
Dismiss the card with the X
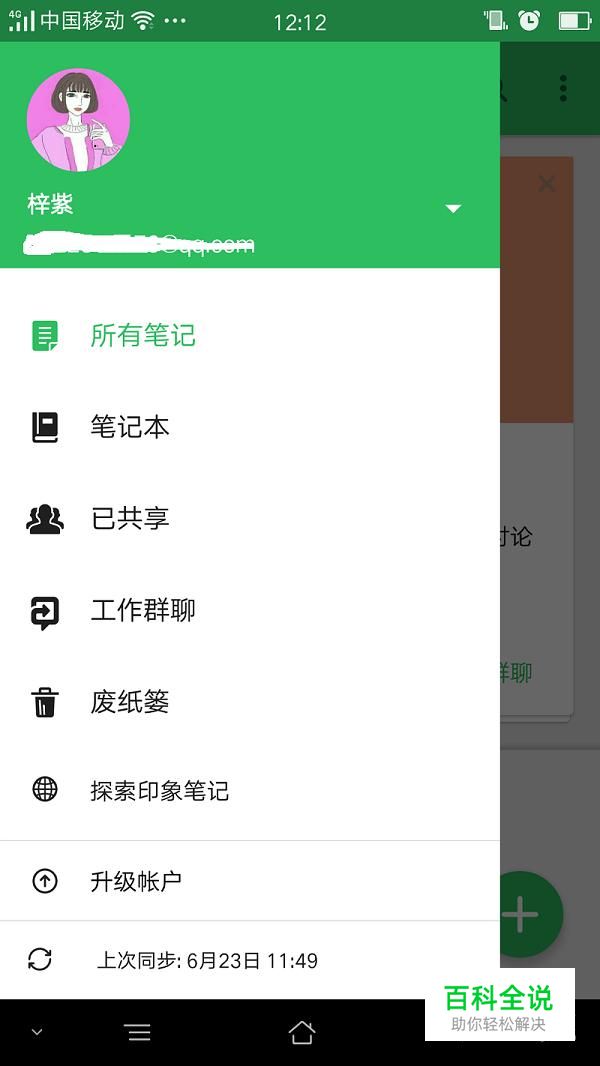click(546, 183)
